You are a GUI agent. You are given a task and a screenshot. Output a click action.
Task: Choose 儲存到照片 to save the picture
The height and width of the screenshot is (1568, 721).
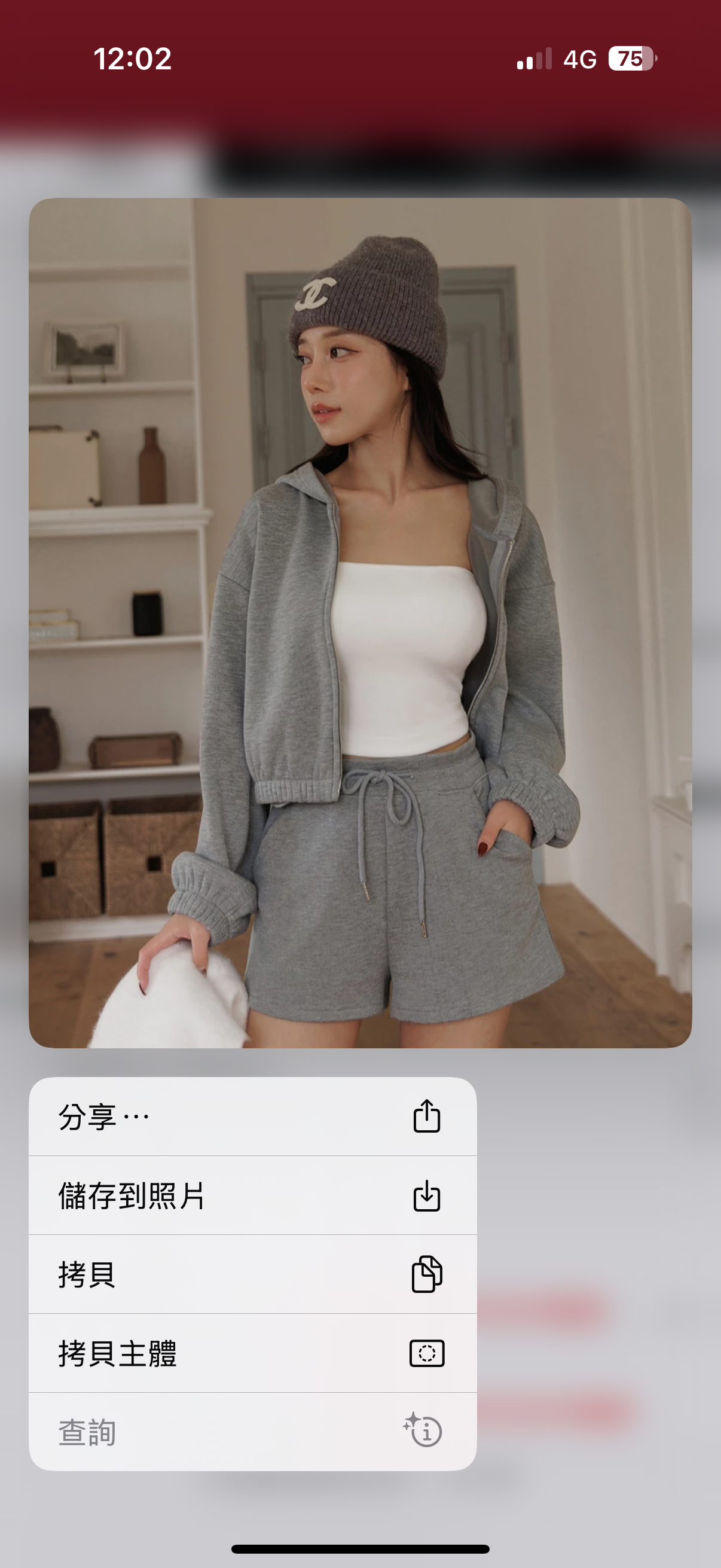[252, 1195]
